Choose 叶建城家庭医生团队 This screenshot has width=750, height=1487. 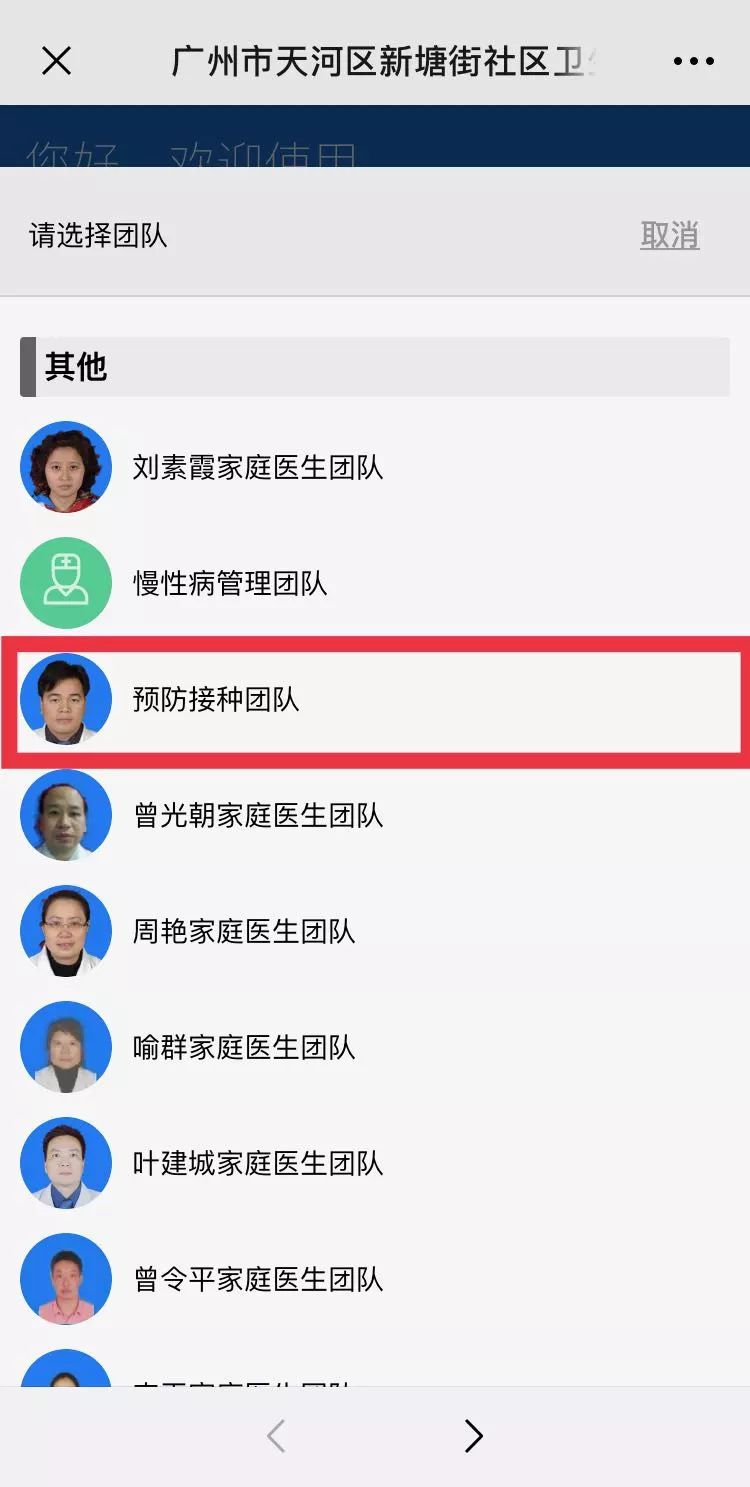tap(258, 1163)
